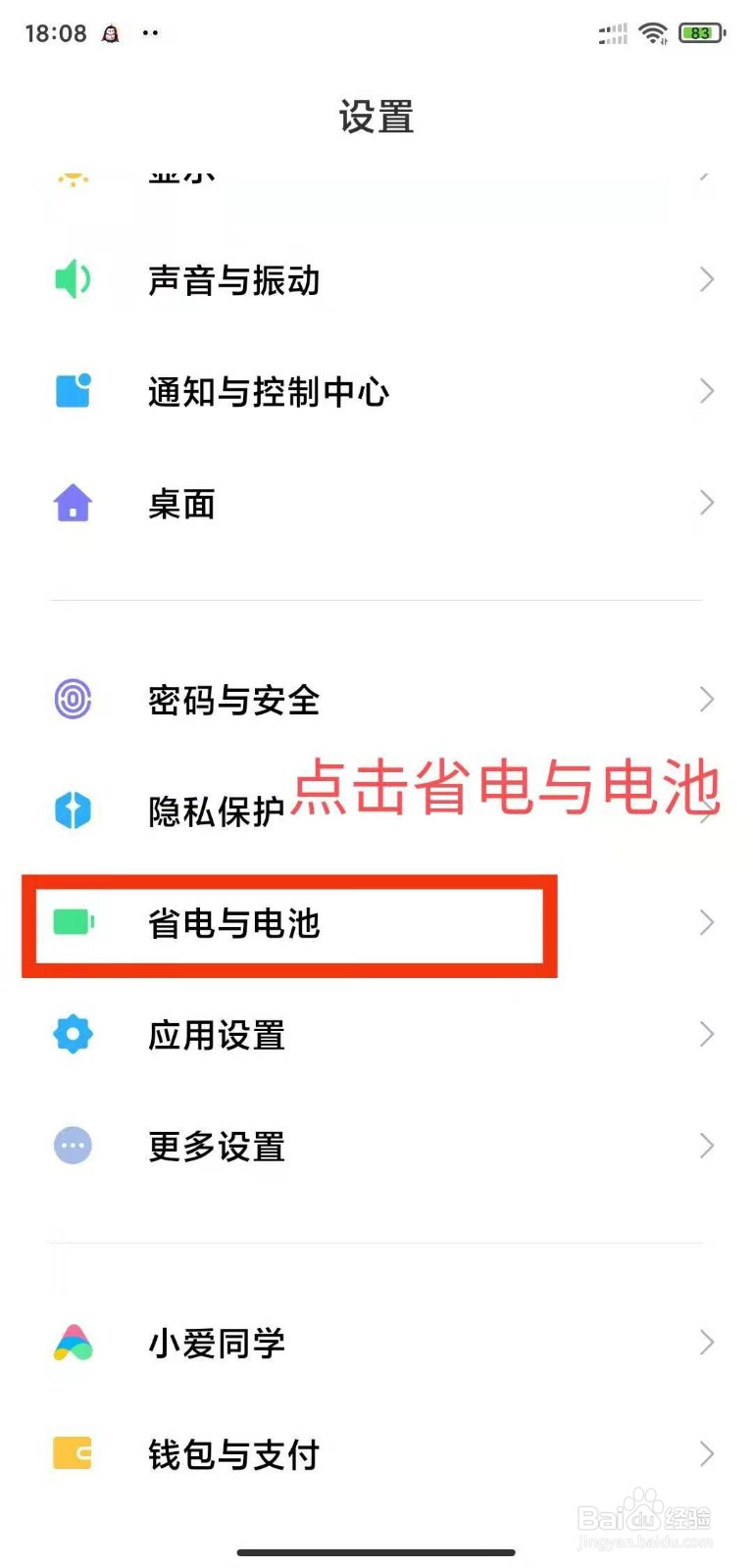Select the 小爱同学 assistant icon
The image size is (753, 1568).
click(x=71, y=1343)
